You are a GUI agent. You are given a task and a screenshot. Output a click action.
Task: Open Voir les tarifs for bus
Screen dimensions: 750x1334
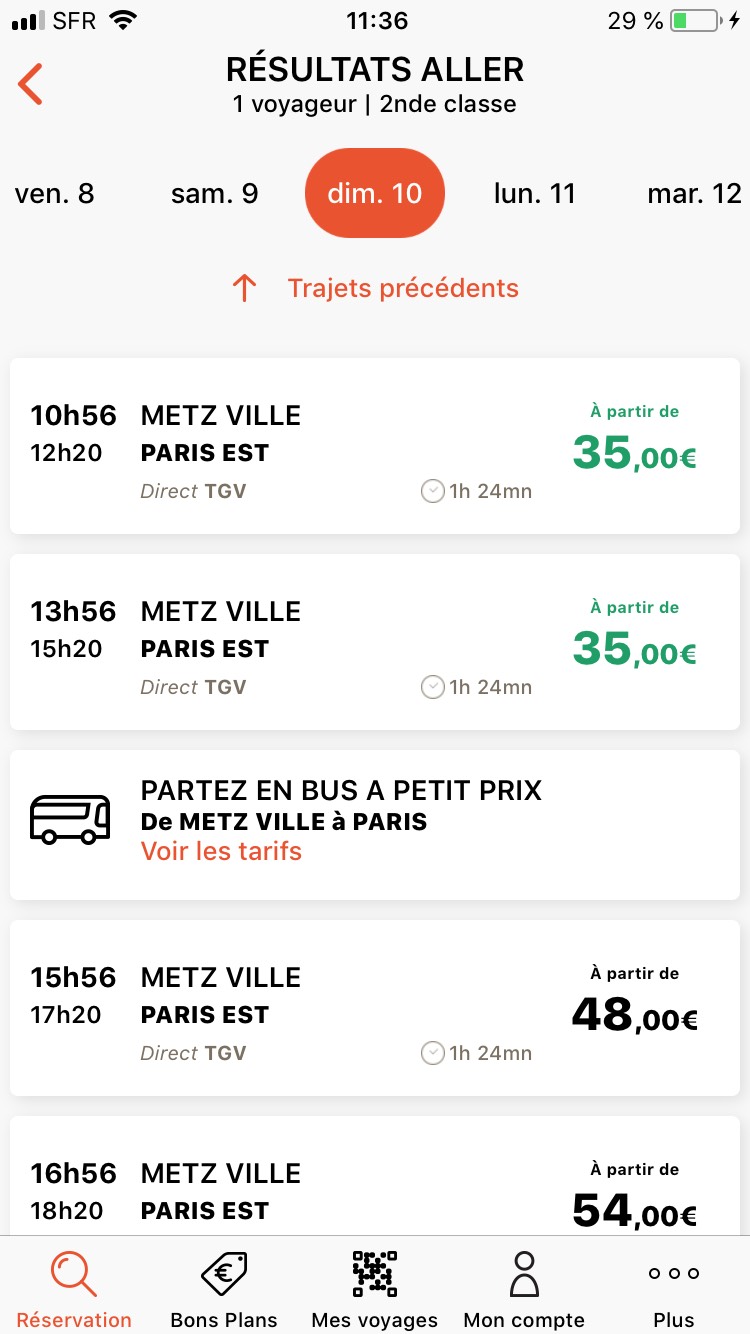221,851
